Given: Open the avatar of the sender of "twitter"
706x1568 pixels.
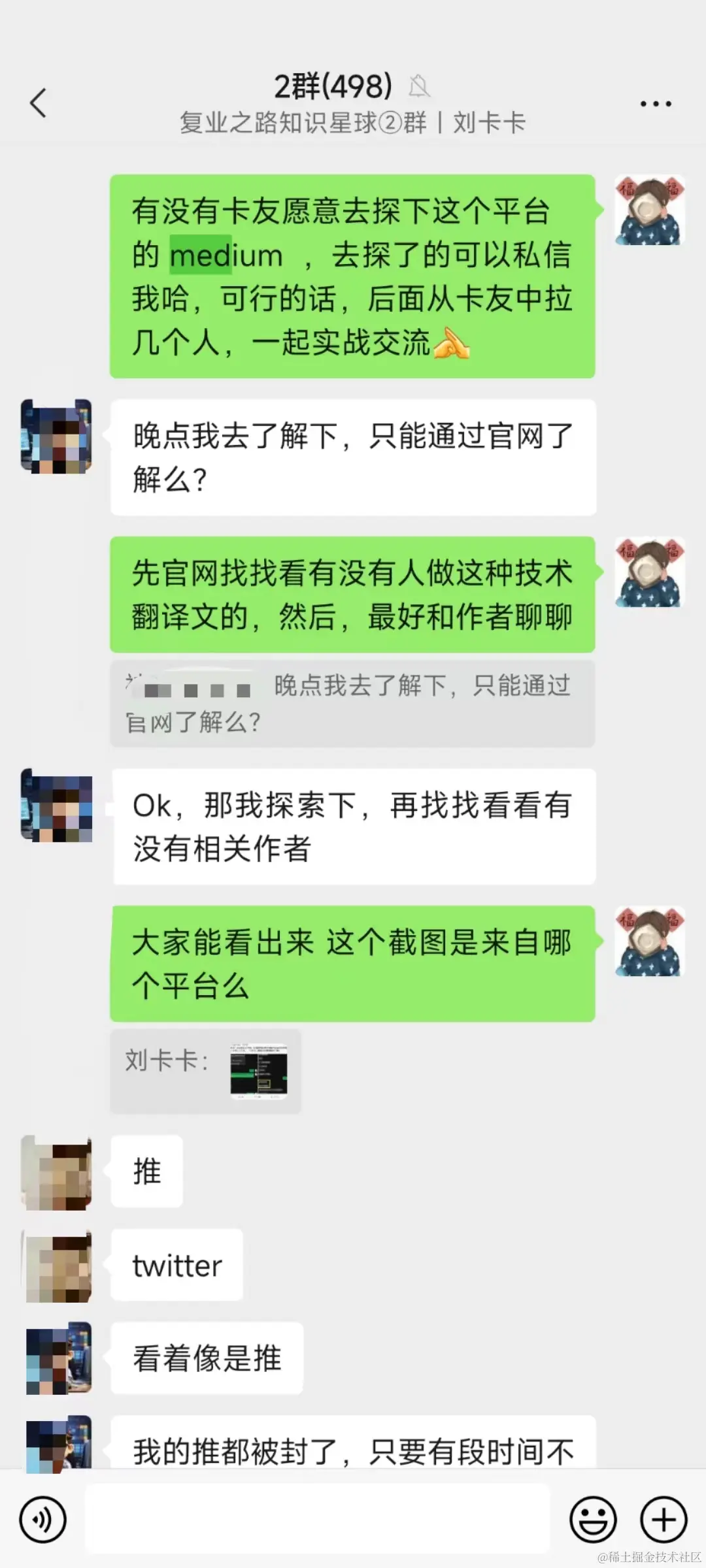Looking at the screenshot, I should [58, 1266].
